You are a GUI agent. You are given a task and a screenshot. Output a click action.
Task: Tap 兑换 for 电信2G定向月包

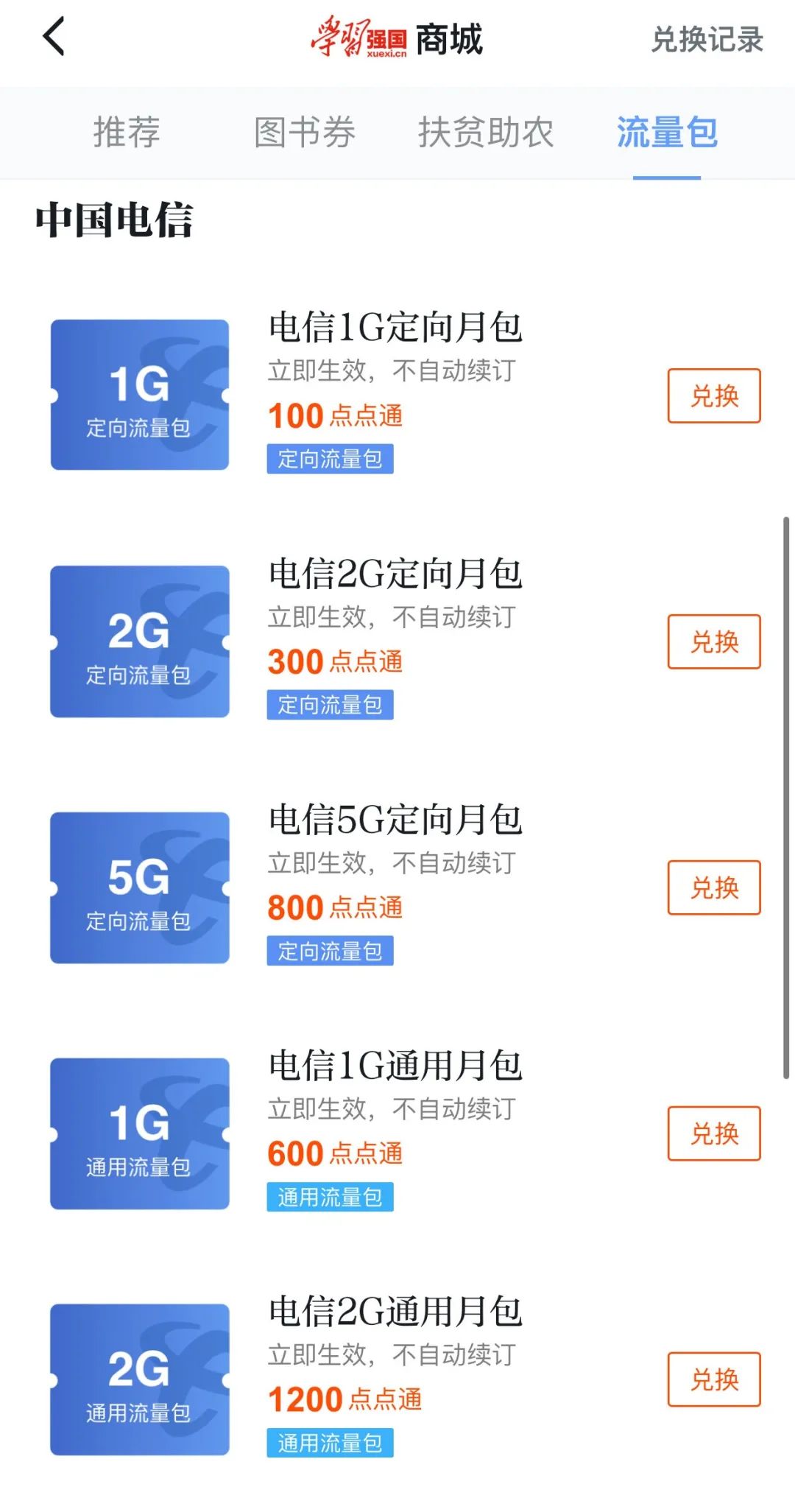click(x=713, y=641)
